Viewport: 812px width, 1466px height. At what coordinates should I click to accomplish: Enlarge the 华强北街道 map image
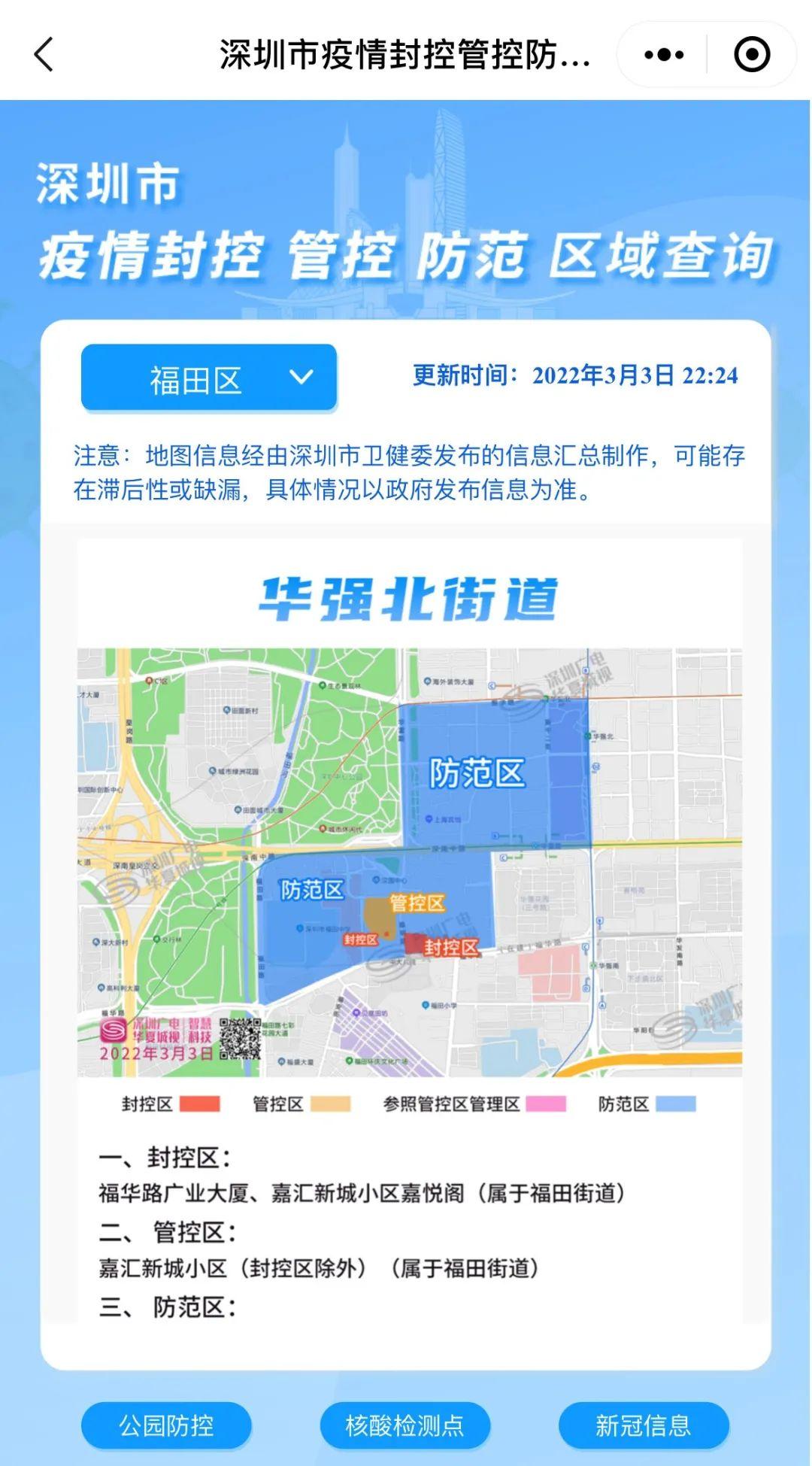pos(410,861)
